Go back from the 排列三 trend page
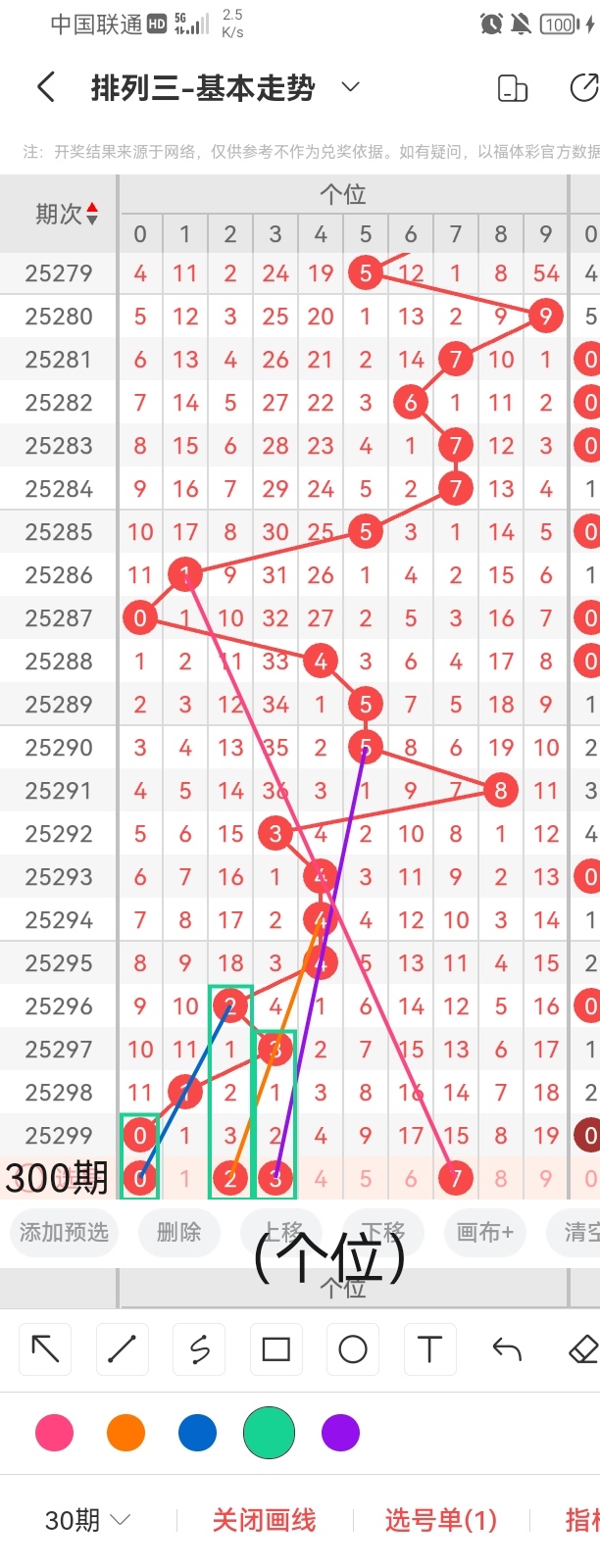The height and width of the screenshot is (1568, 600). click(x=46, y=88)
